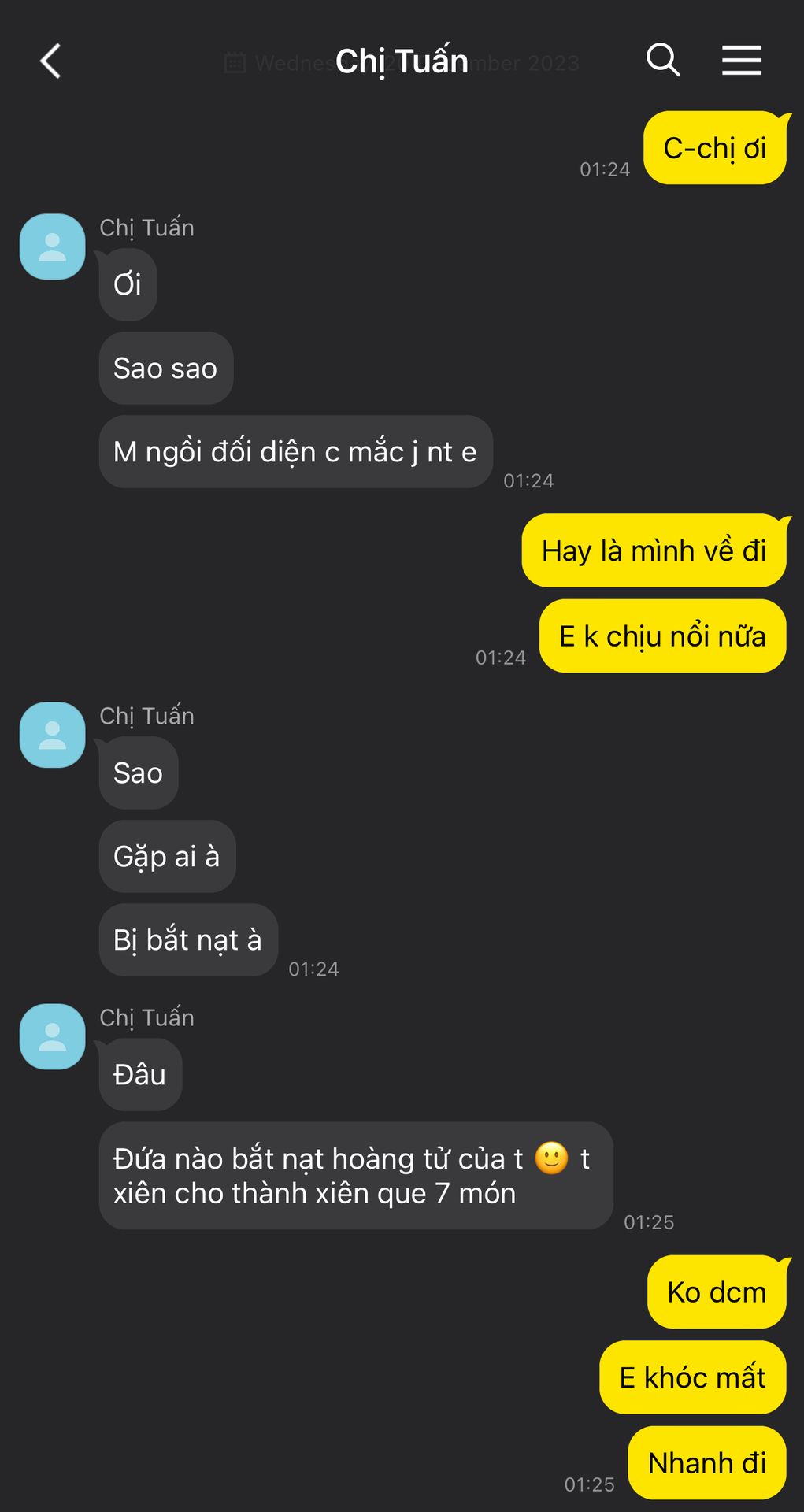Search within this conversation

[662, 61]
